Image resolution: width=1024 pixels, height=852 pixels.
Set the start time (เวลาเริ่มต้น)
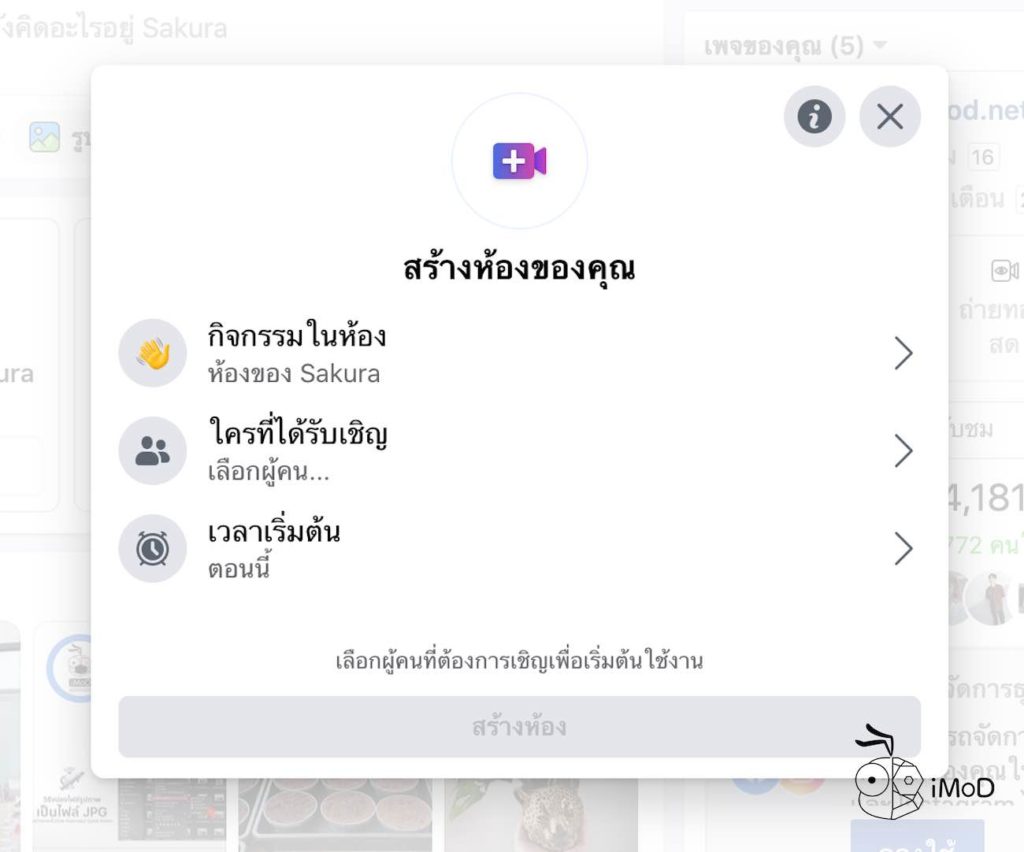(517, 548)
